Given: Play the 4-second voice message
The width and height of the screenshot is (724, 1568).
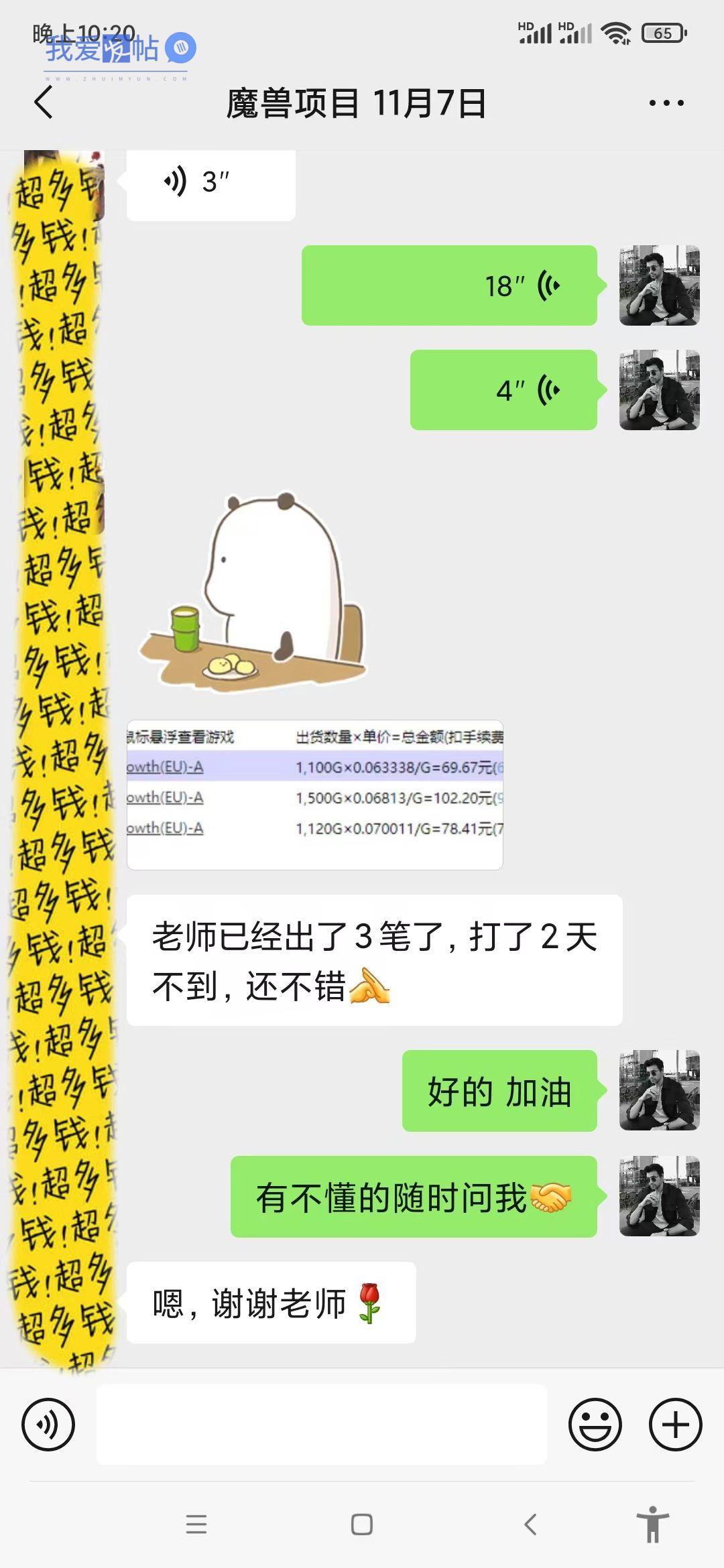Looking at the screenshot, I should (x=503, y=390).
